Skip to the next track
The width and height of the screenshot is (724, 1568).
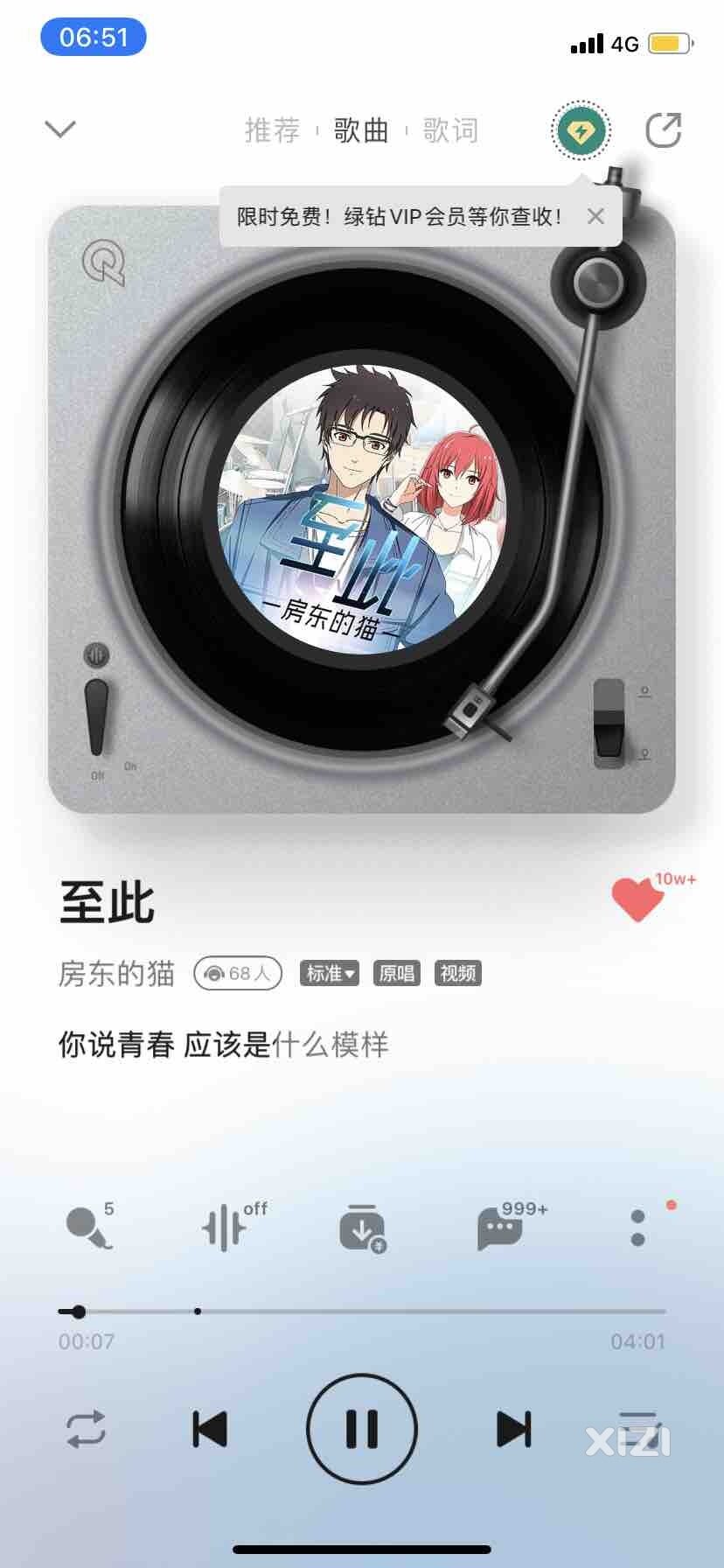tap(513, 1429)
